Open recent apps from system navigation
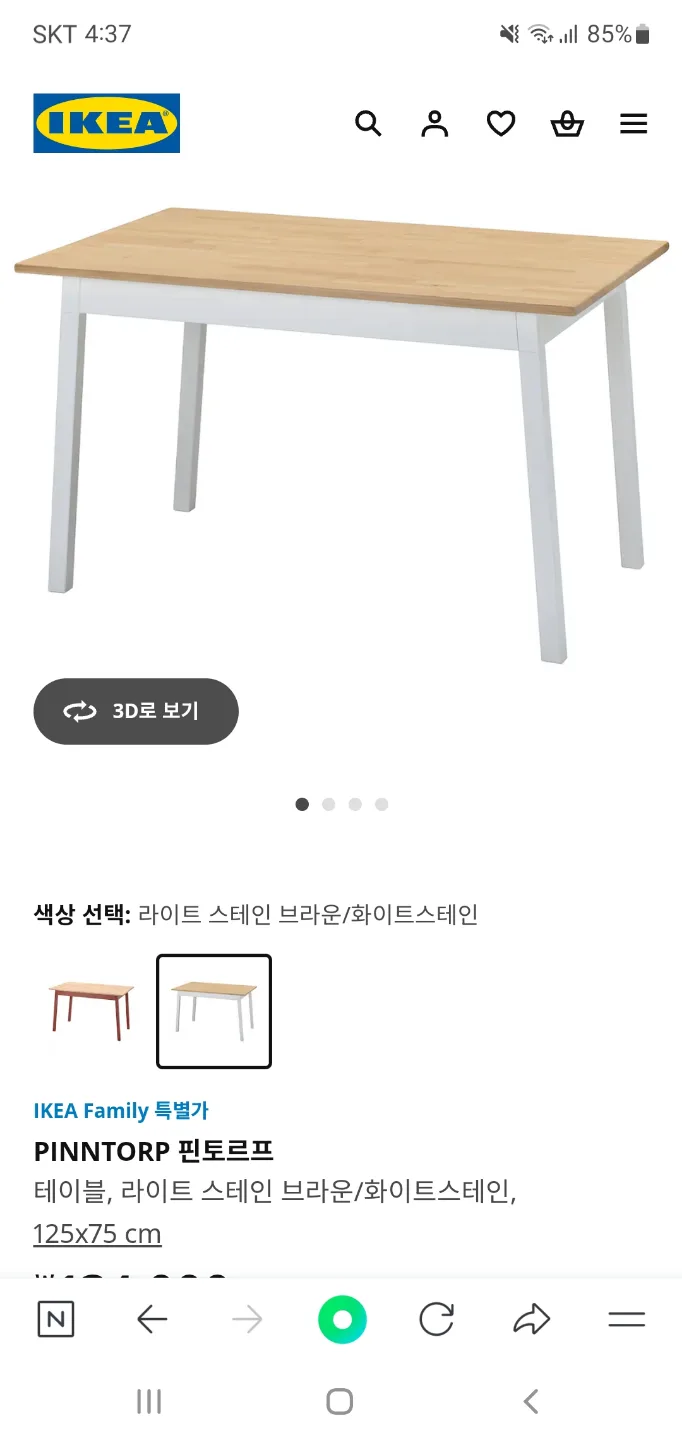Screen dimensions: 682x1440 point(149,1402)
